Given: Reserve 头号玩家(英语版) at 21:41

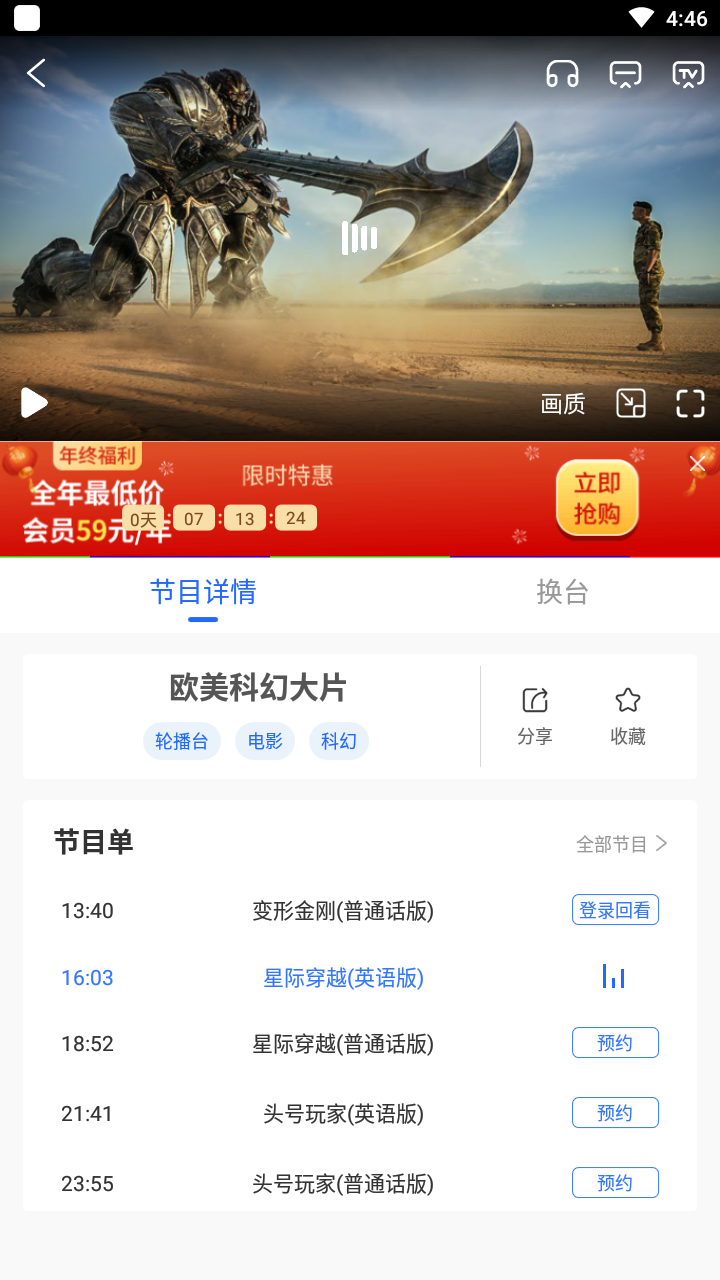Looking at the screenshot, I should 615,1113.
